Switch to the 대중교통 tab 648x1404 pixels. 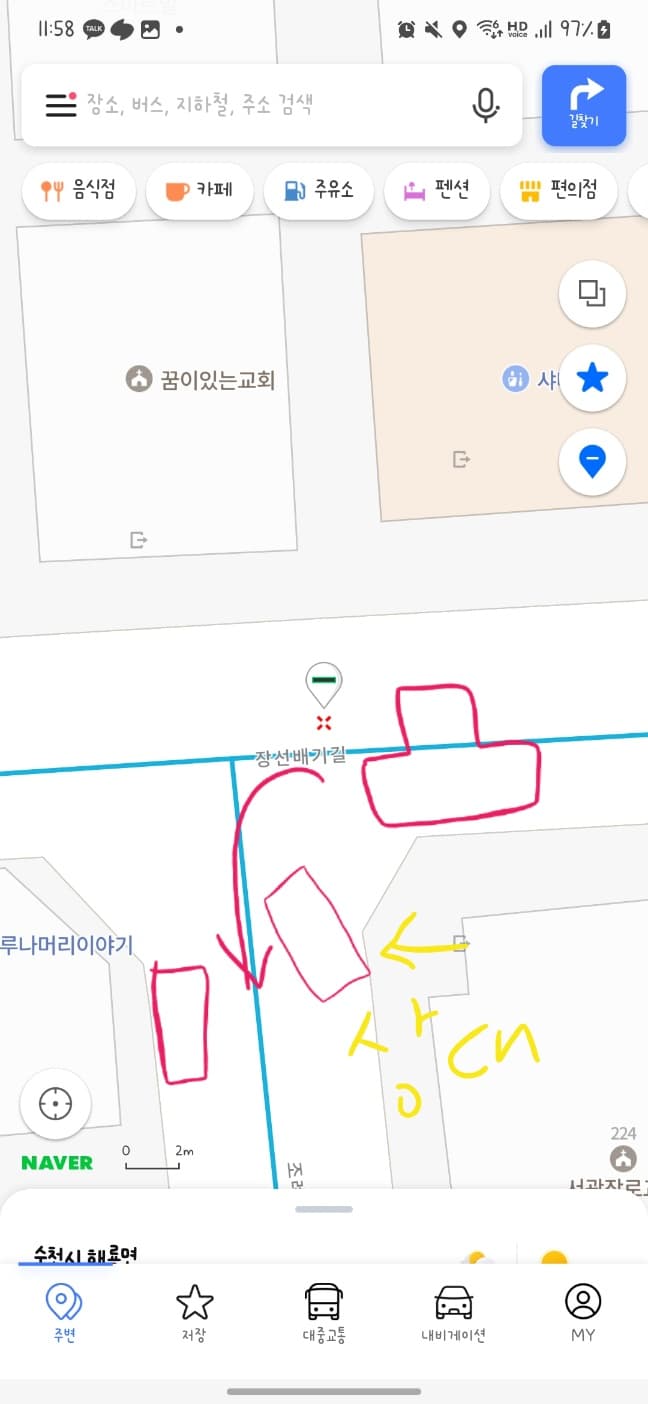[x=324, y=1313]
